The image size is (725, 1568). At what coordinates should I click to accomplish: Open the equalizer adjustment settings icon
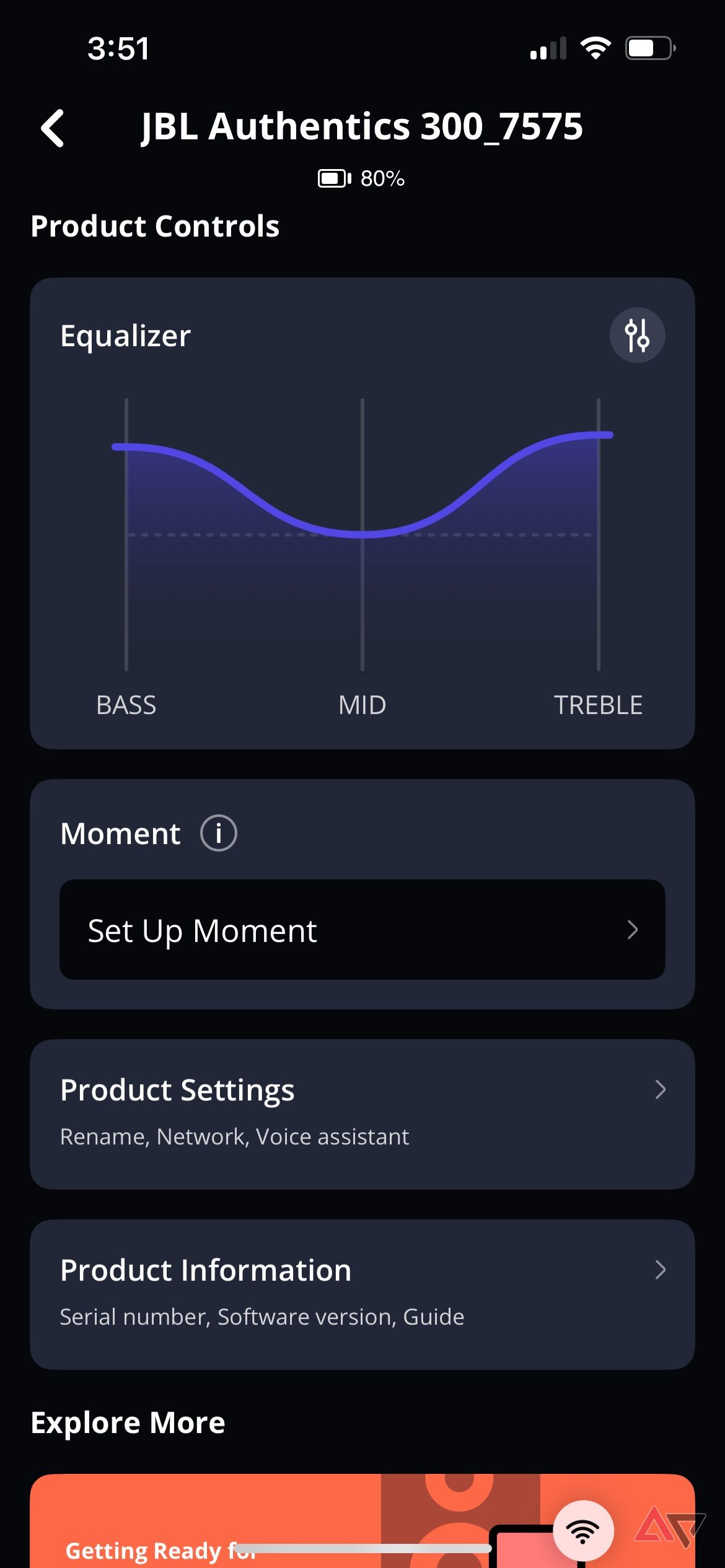point(637,335)
